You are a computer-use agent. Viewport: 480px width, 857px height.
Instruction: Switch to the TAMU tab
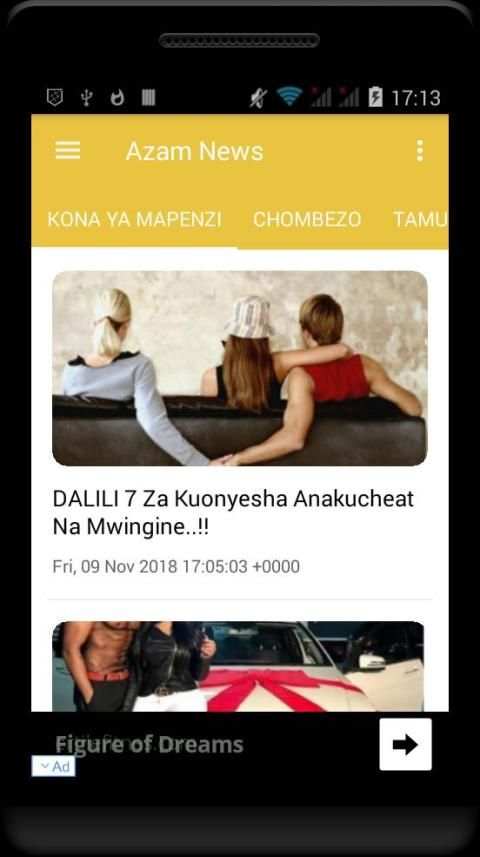(420, 219)
